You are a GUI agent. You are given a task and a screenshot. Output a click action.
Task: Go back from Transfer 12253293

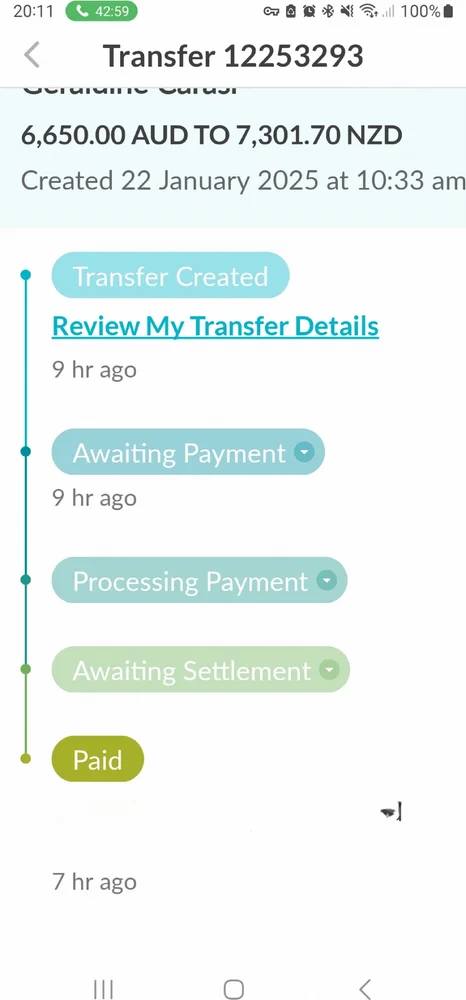[x=32, y=55]
